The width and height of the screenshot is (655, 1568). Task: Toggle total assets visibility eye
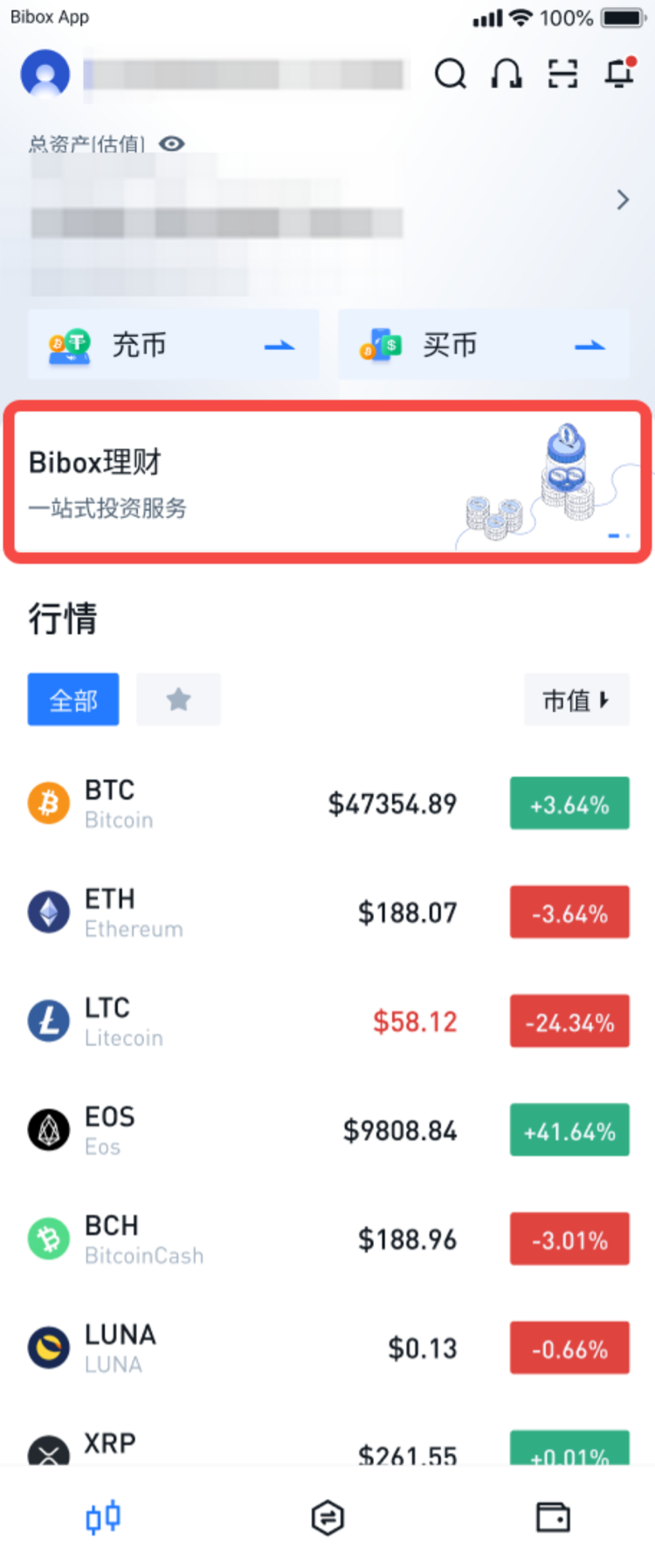(172, 144)
